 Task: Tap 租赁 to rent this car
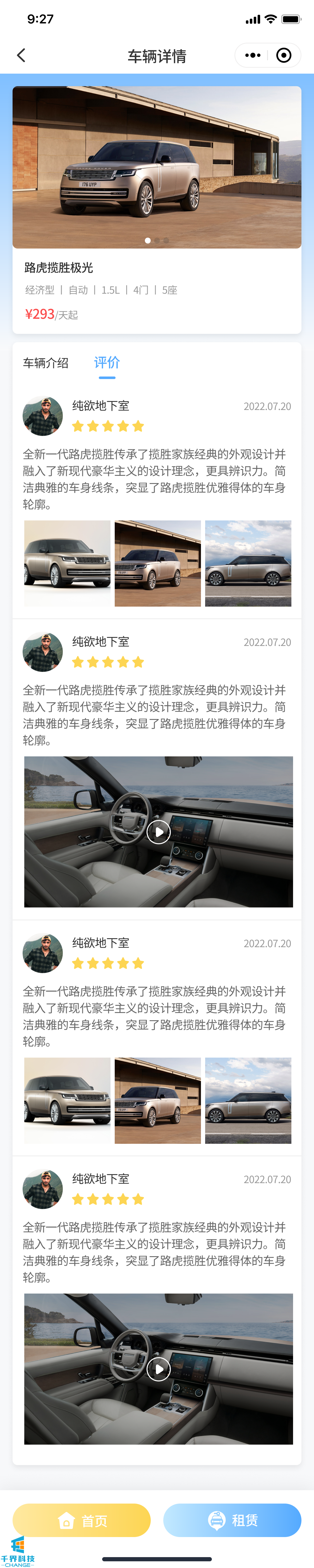232,1521
